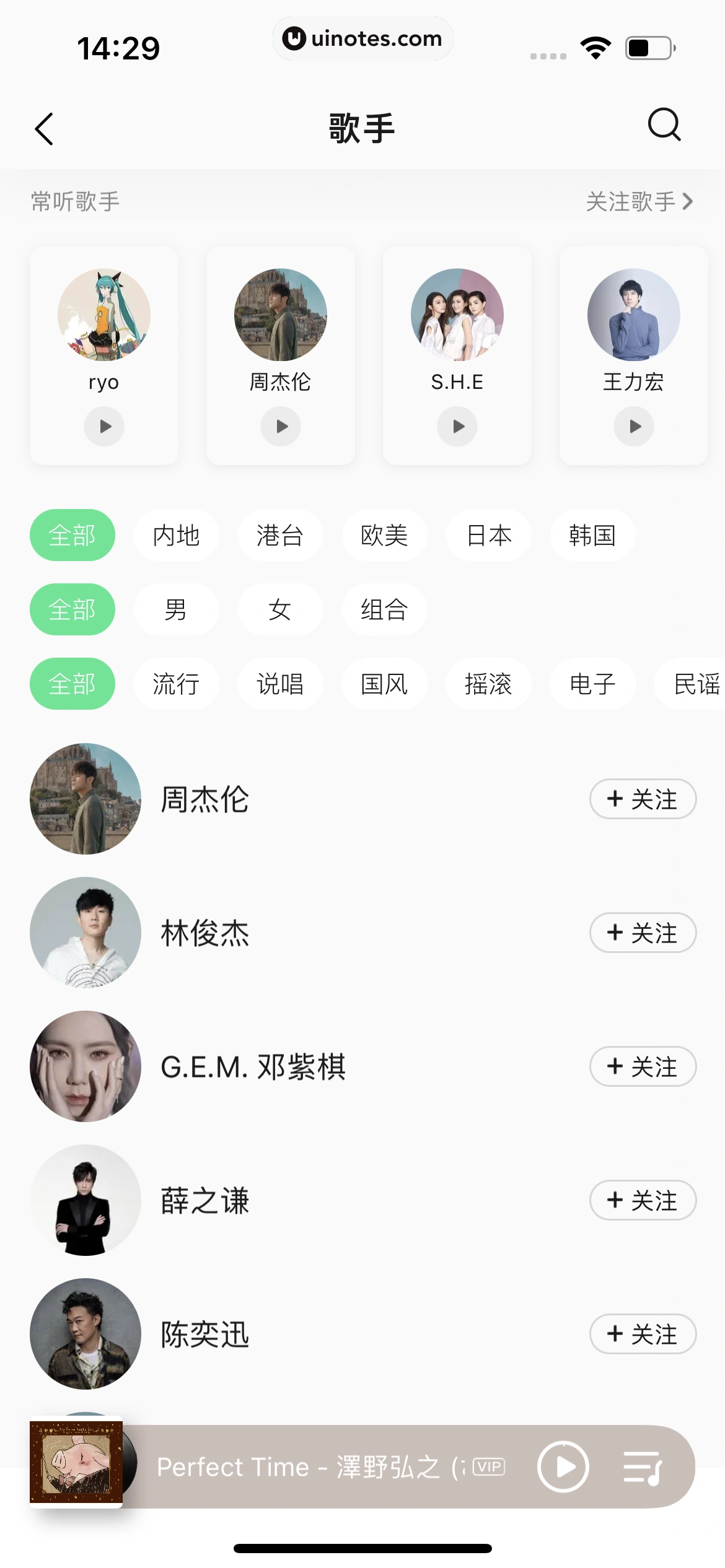Select 内地 region filter chip
725x1568 pixels.
tap(177, 535)
